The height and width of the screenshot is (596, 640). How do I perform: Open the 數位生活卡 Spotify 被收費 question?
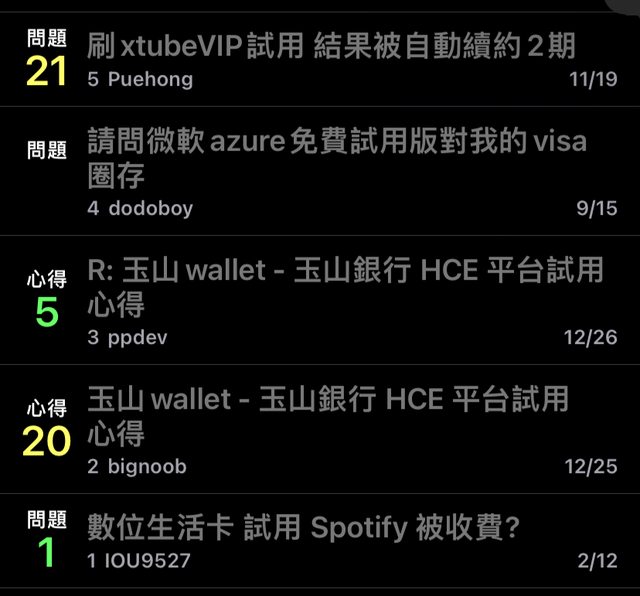tap(303, 528)
